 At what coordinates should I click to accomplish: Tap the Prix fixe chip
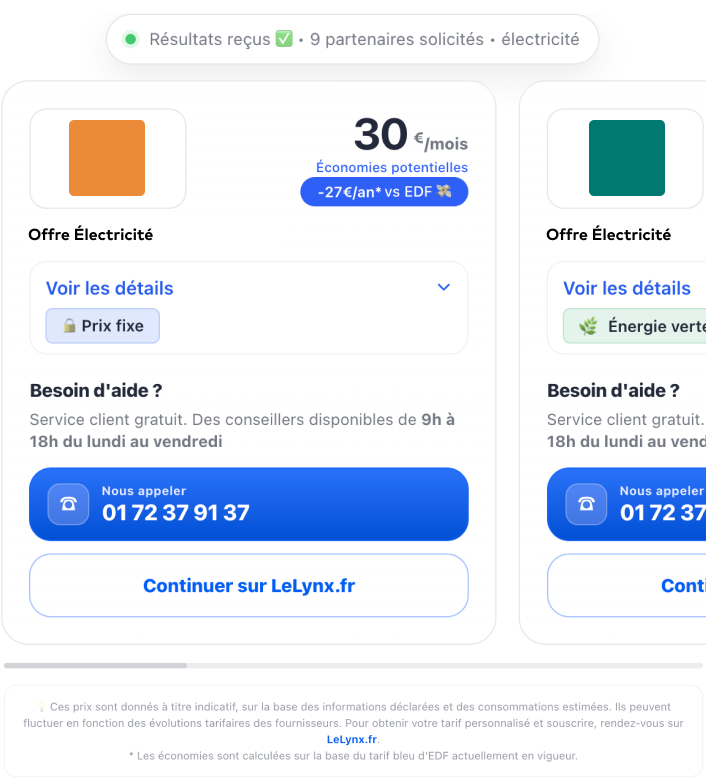coord(102,326)
